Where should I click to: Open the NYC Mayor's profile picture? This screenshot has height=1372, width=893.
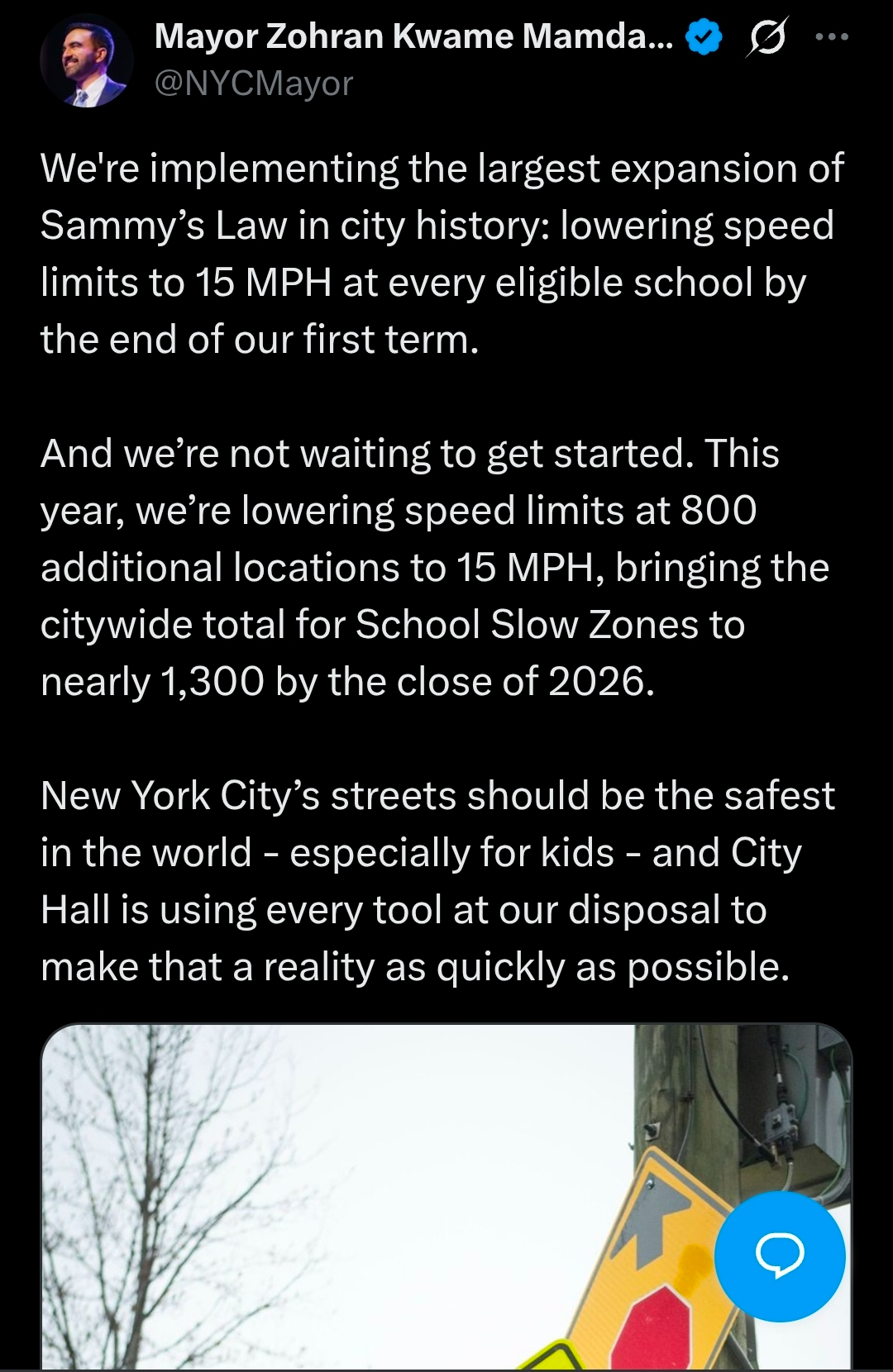point(86,60)
